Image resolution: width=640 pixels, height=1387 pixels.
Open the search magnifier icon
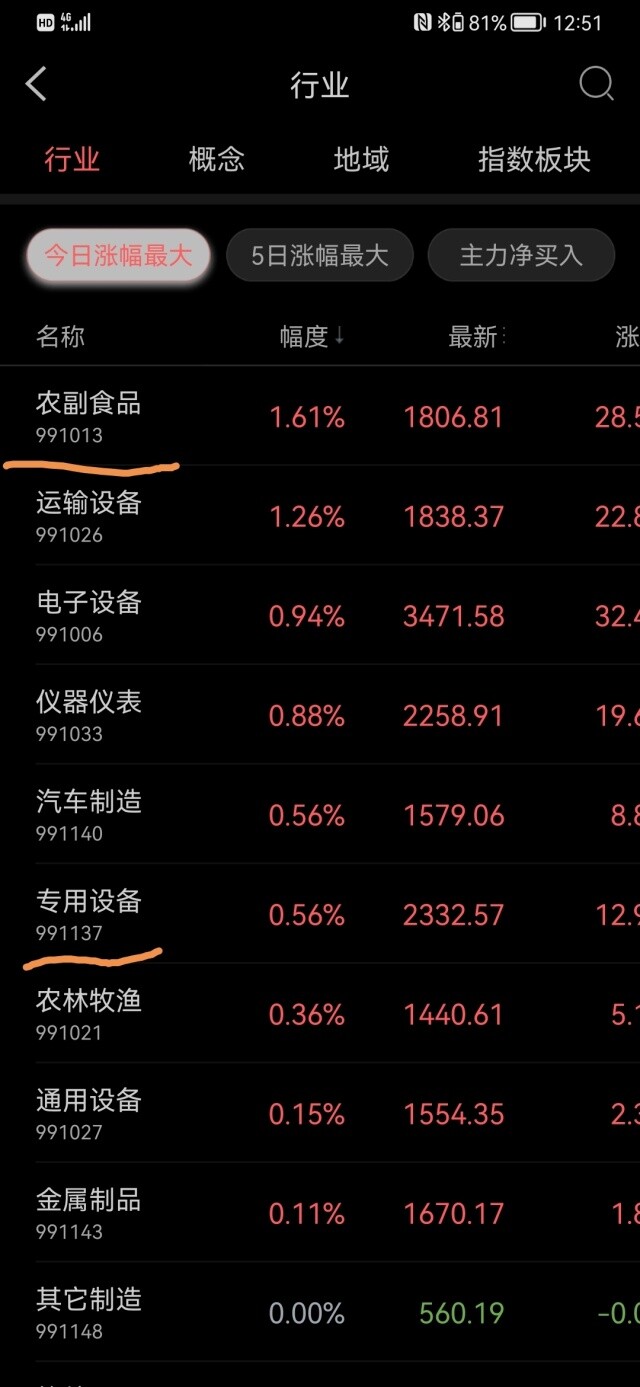tap(597, 85)
